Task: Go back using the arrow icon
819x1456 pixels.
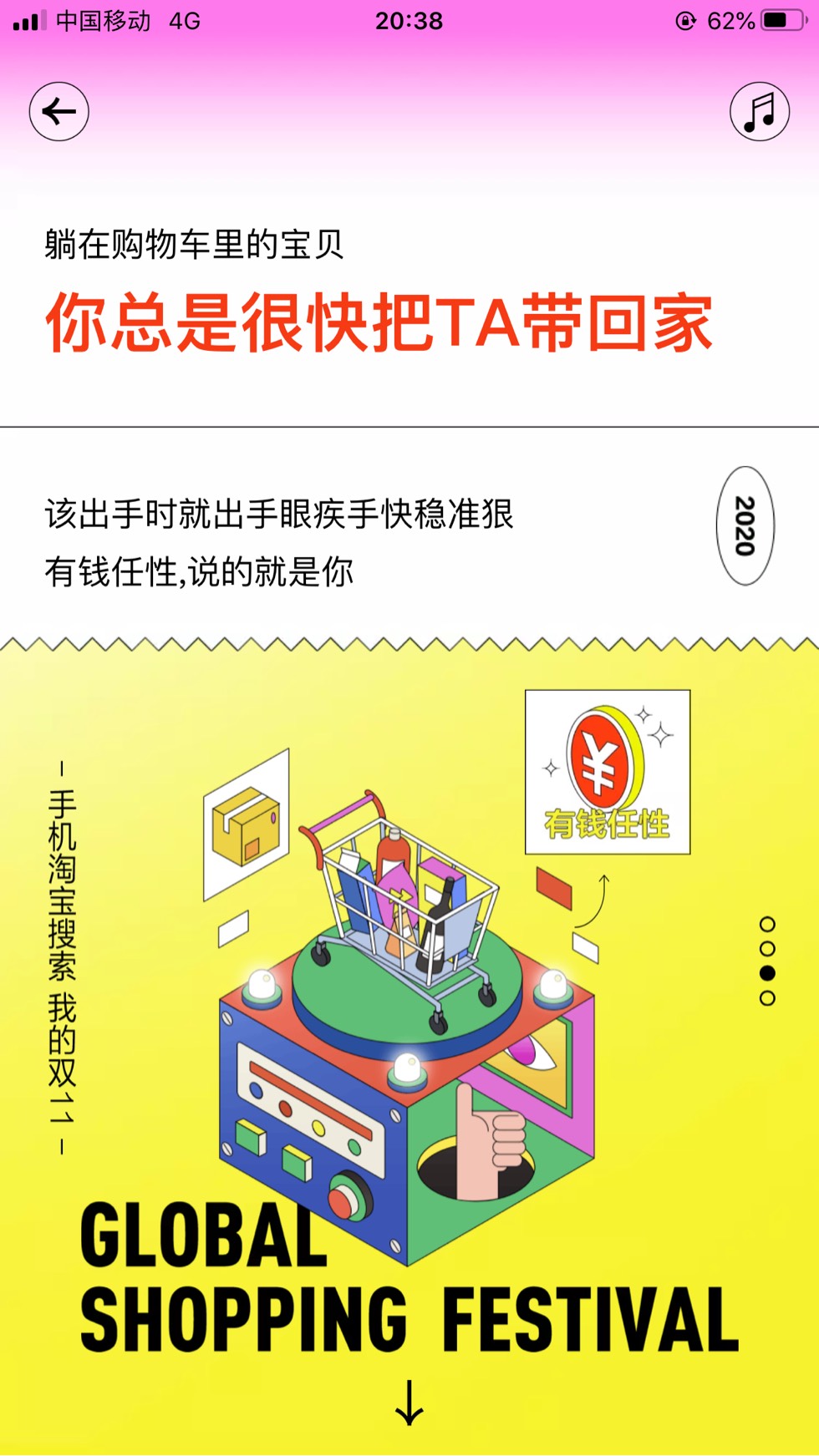Action: click(59, 111)
